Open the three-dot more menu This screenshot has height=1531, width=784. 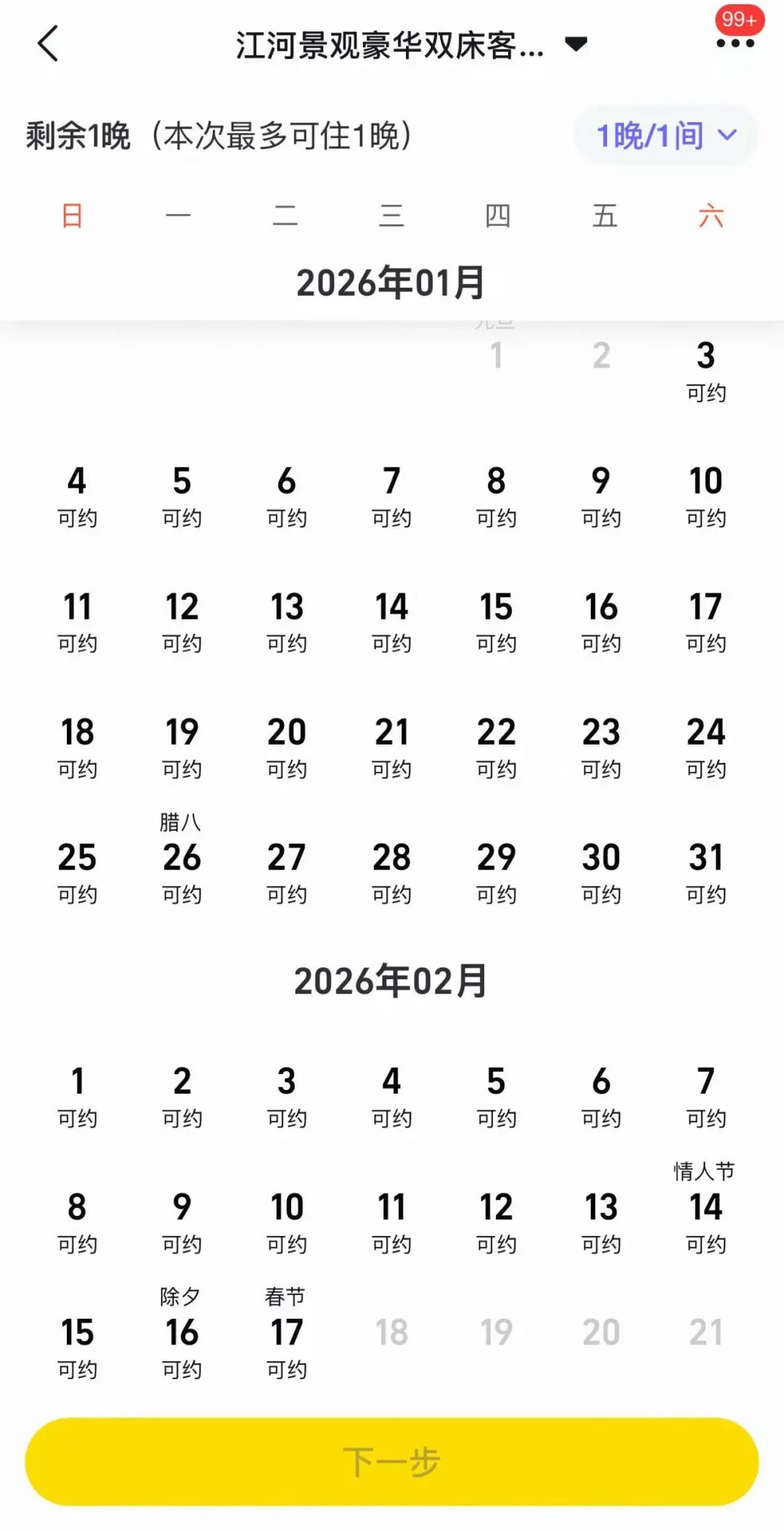click(735, 44)
